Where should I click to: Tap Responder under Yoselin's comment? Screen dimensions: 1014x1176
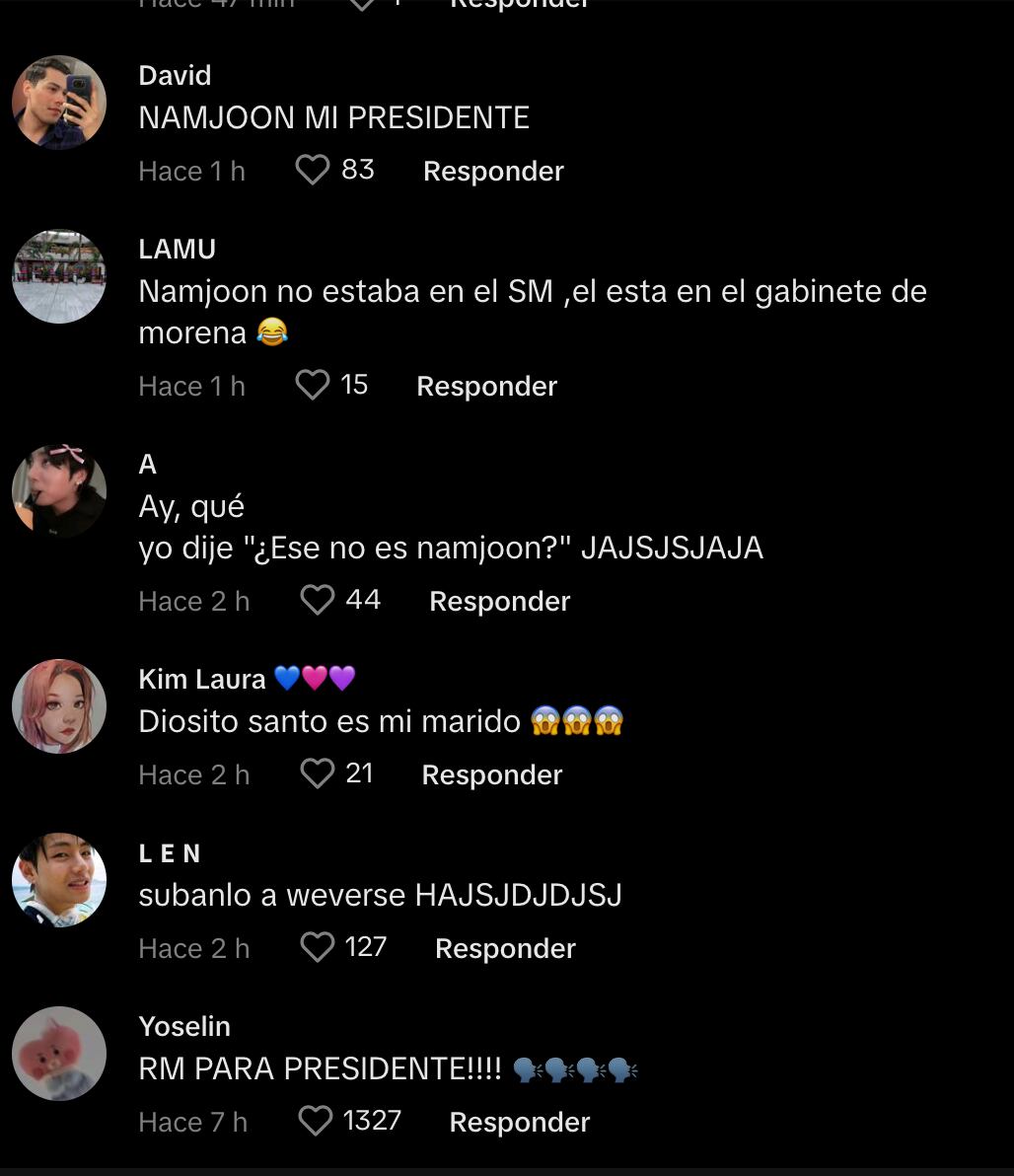coord(519,1121)
